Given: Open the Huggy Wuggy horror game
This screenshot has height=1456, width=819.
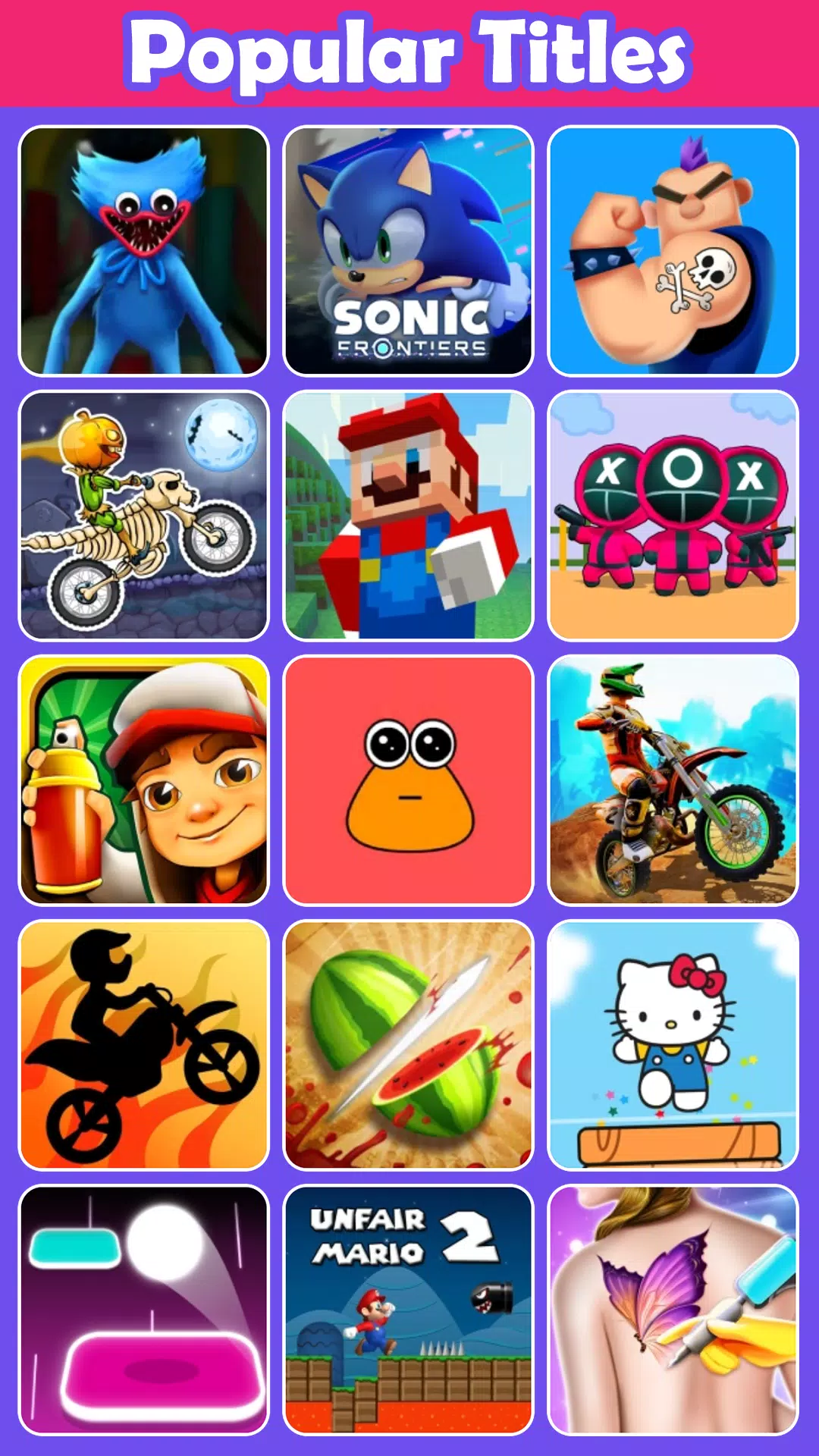Looking at the screenshot, I should (x=146, y=250).
